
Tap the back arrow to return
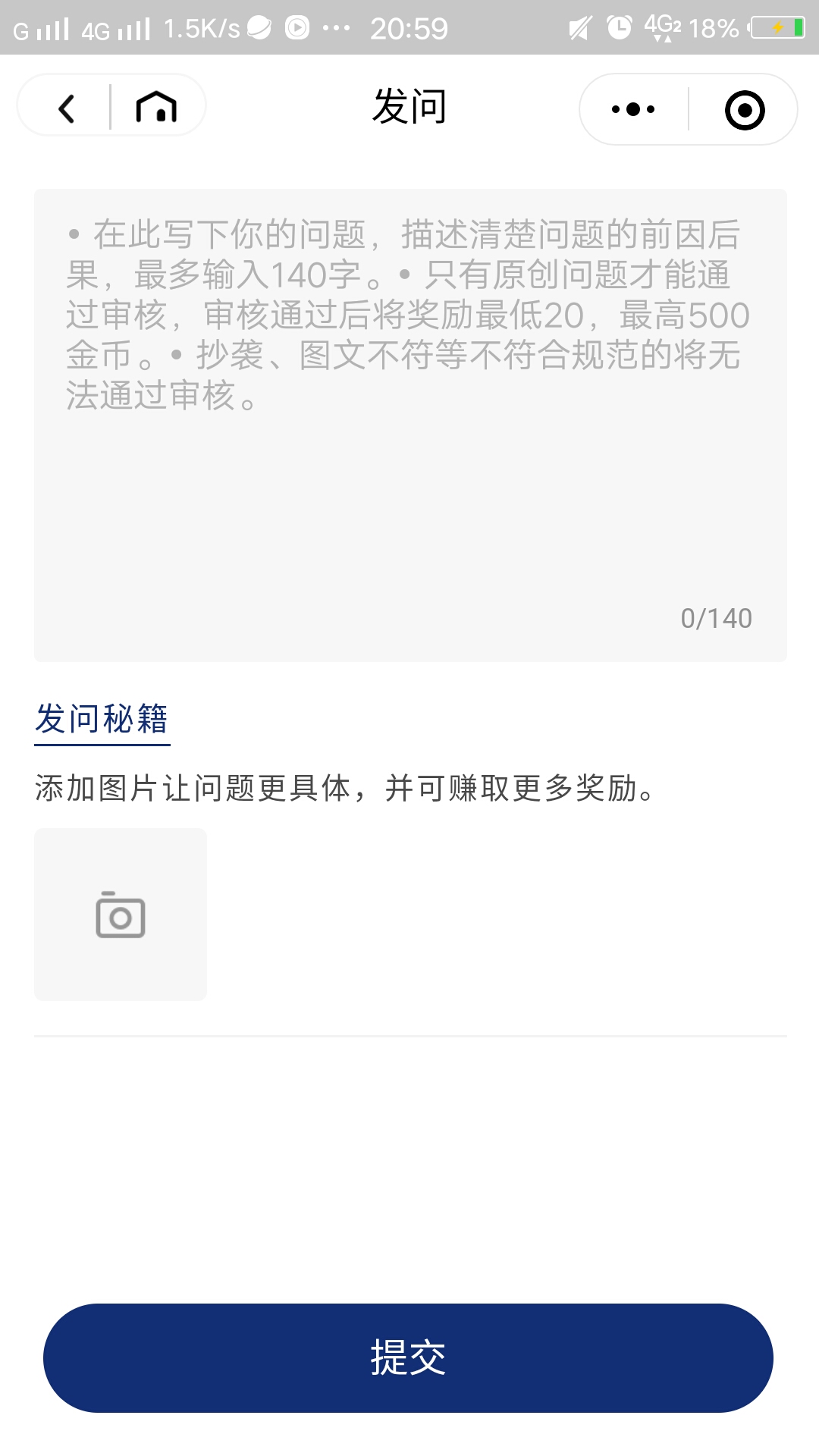click(67, 108)
